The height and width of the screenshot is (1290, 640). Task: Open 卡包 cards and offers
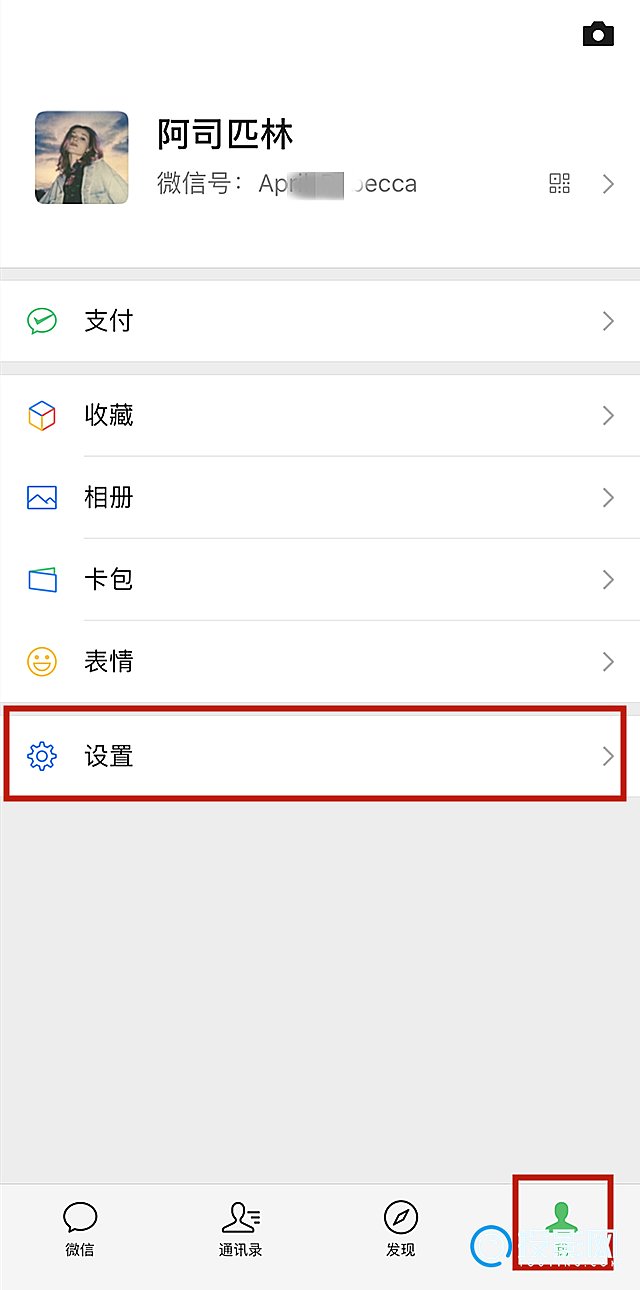(320, 580)
